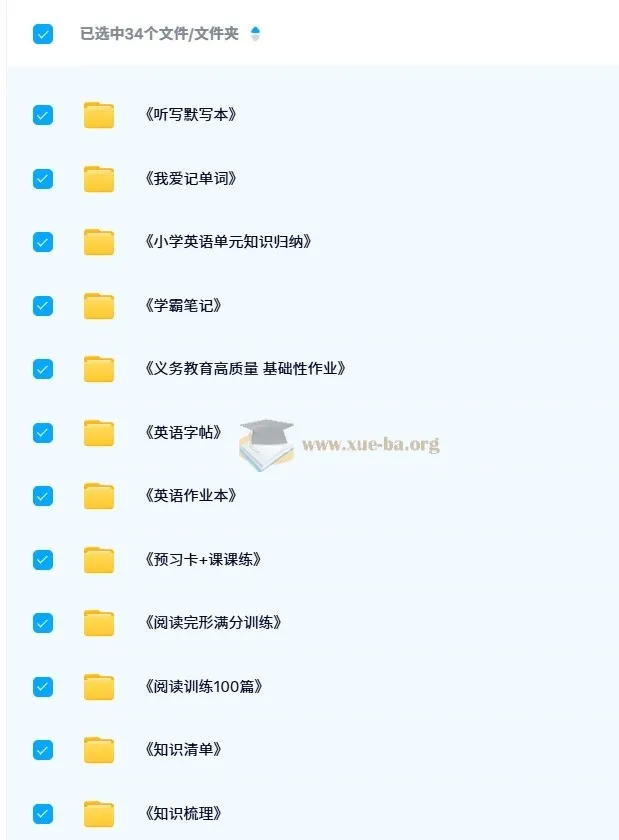
Task: Open the 《知识清单》 folder
Action: 183,750
